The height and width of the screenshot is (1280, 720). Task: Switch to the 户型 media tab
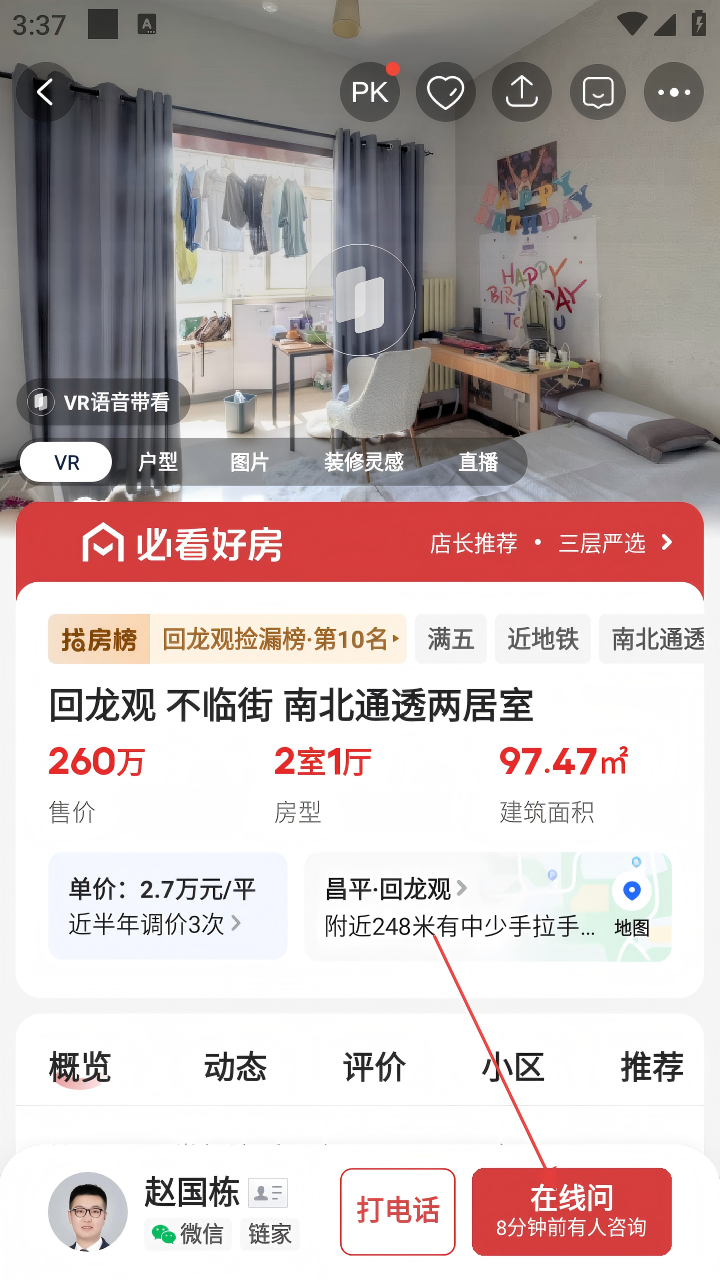(158, 463)
